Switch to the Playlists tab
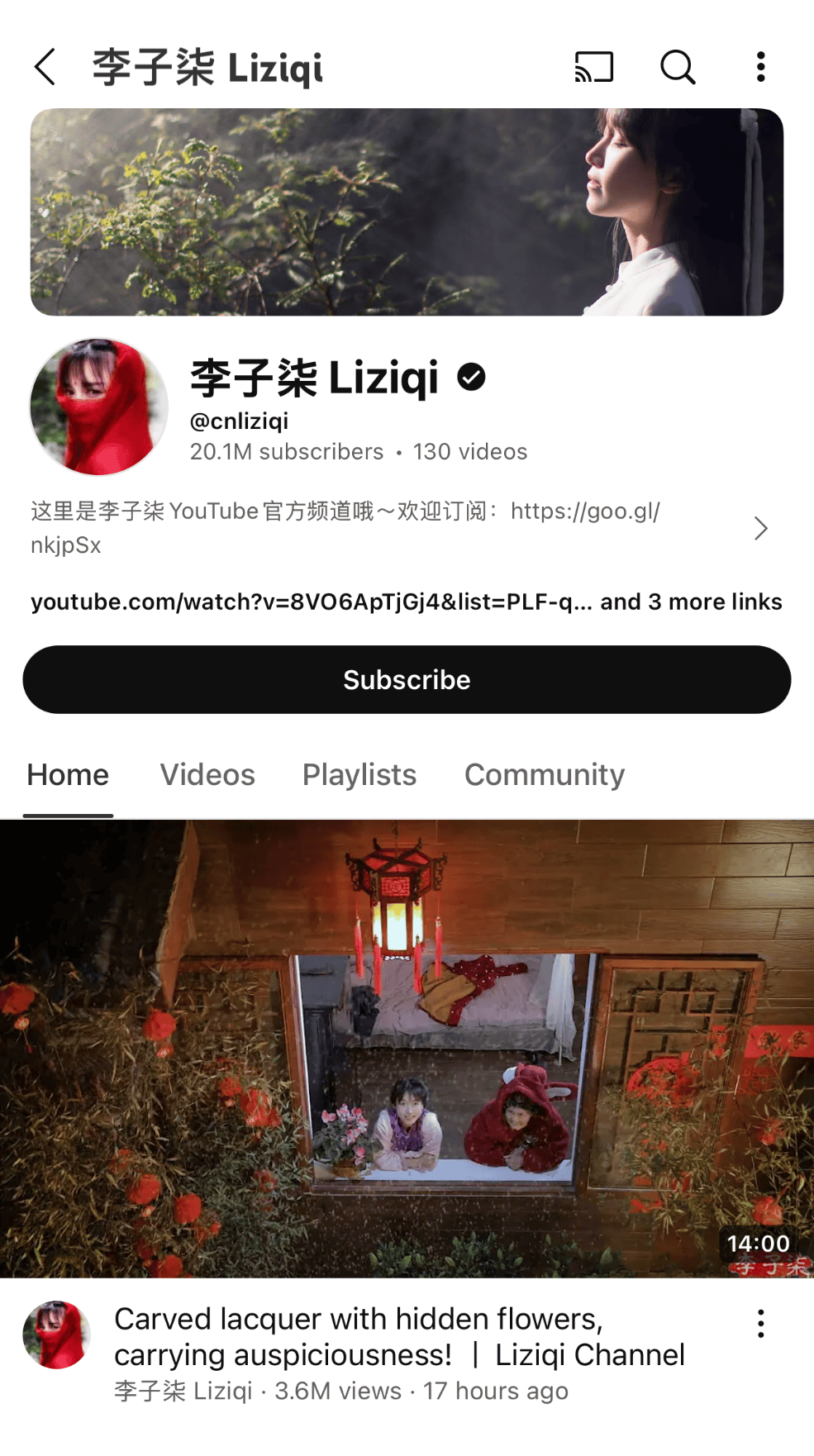Screen dimensions: 814x1456 click(x=359, y=774)
